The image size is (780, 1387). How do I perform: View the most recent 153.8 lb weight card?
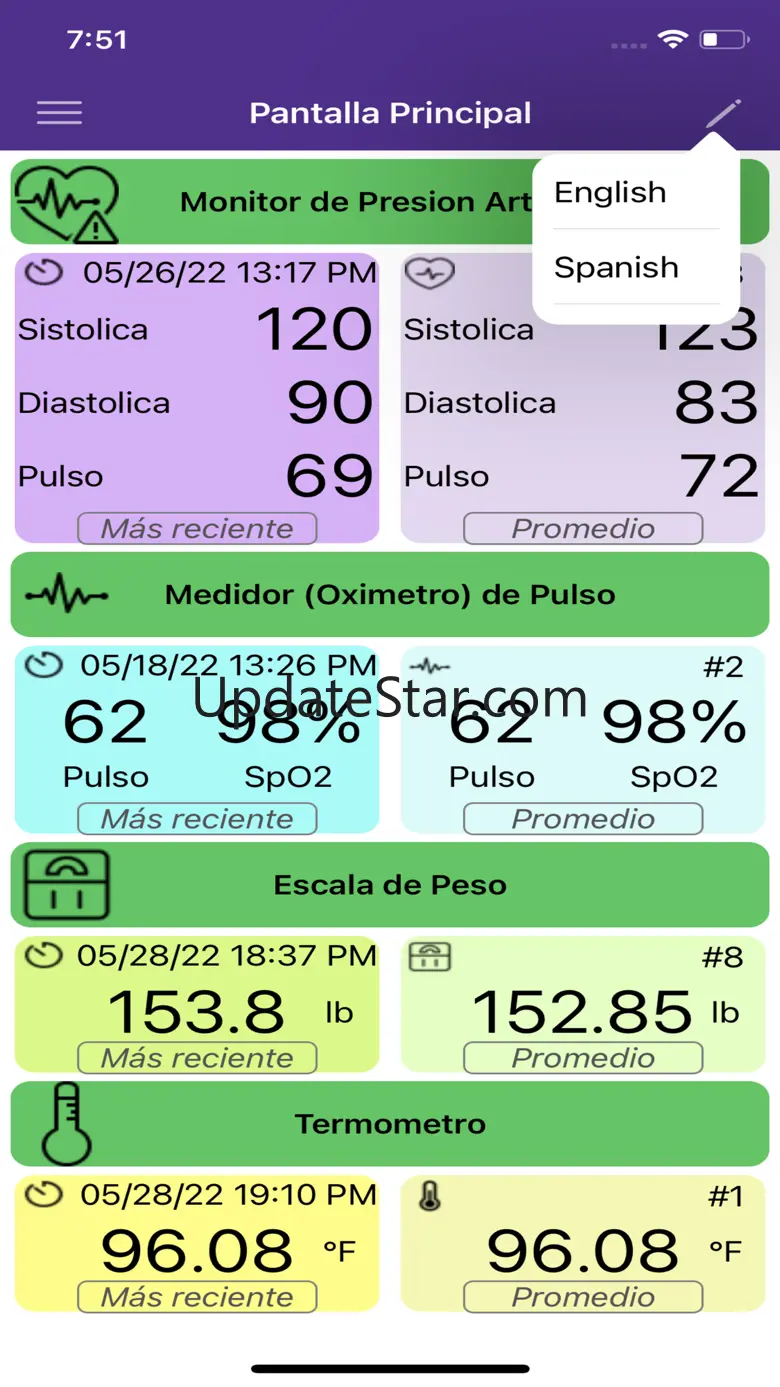[197, 1004]
